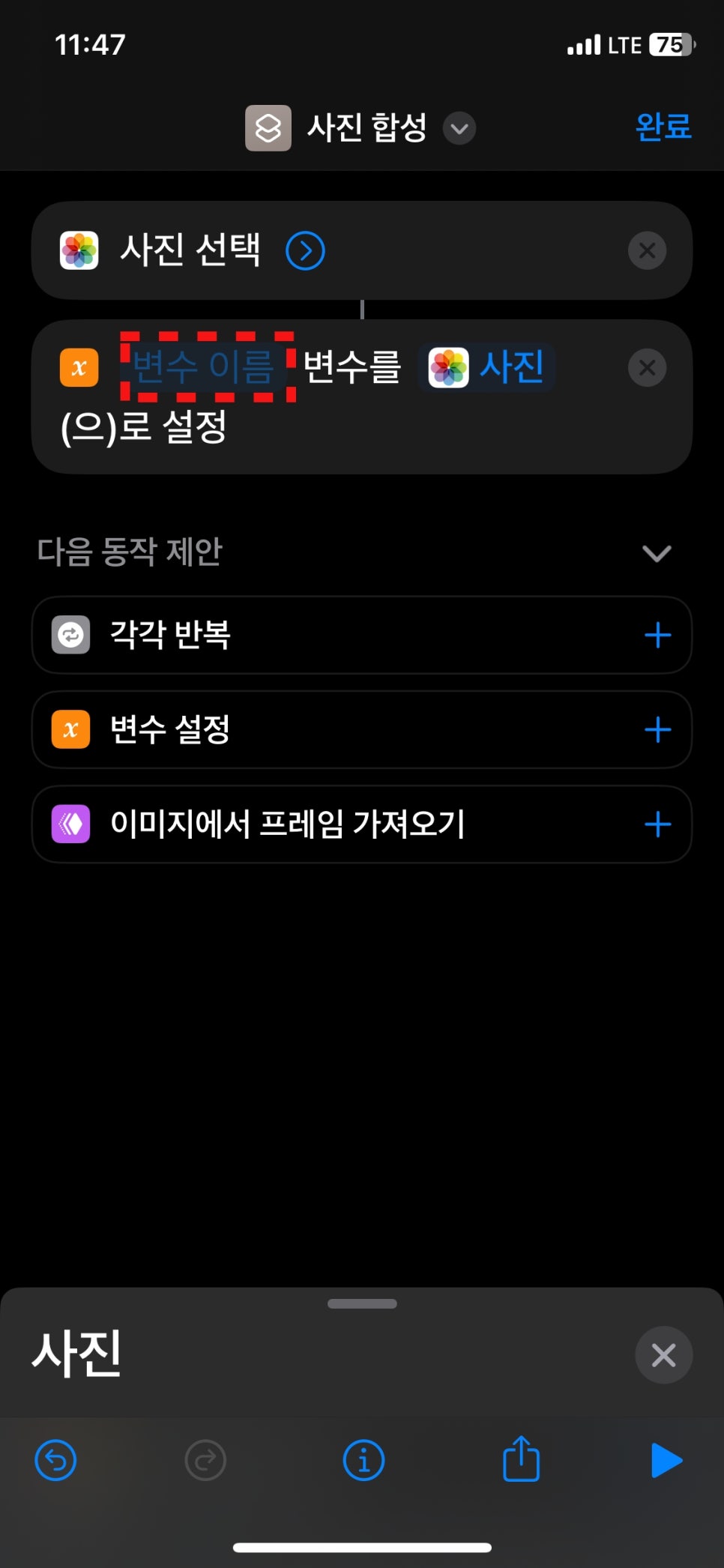The image size is (724, 1568).
Task: Close the 사진 panel
Action: click(663, 1354)
